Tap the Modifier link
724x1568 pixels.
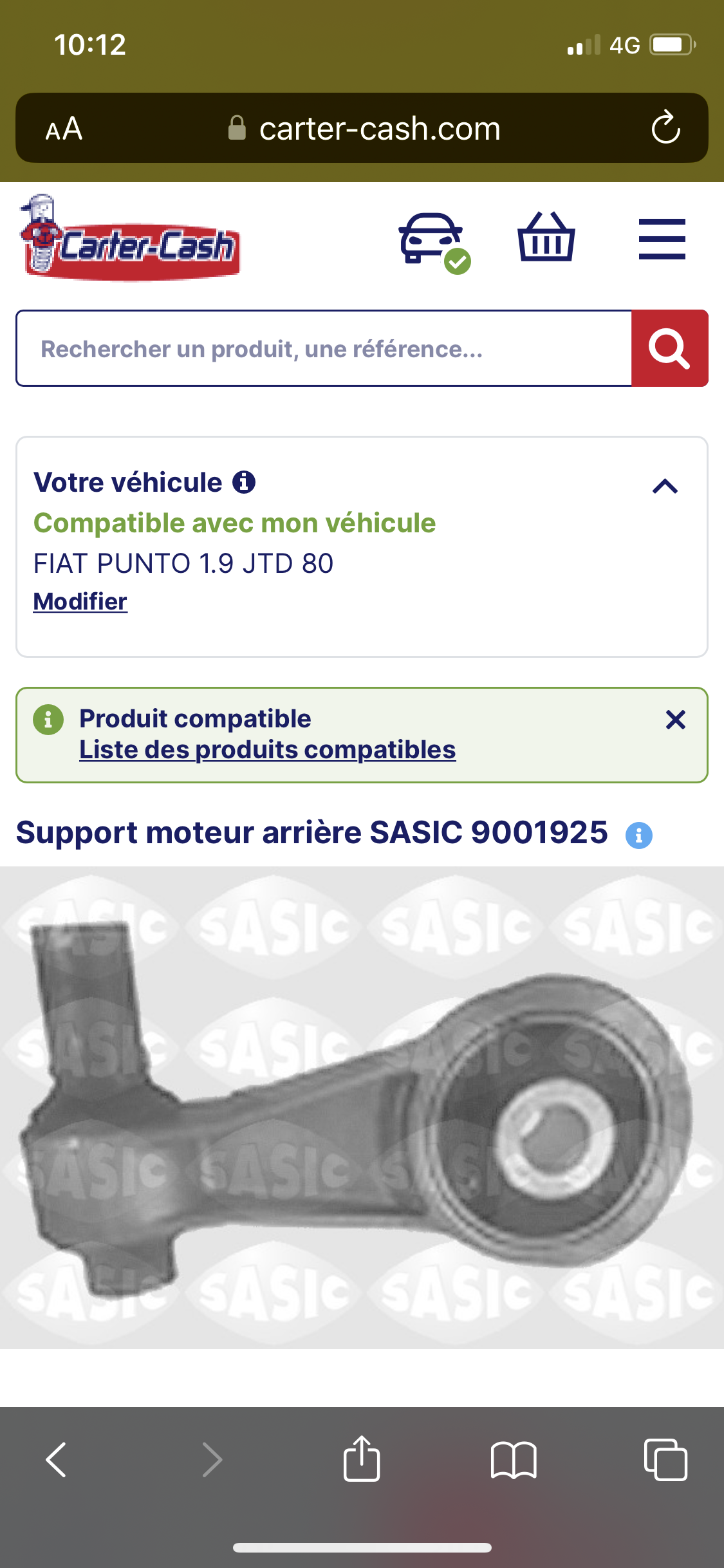coord(80,601)
